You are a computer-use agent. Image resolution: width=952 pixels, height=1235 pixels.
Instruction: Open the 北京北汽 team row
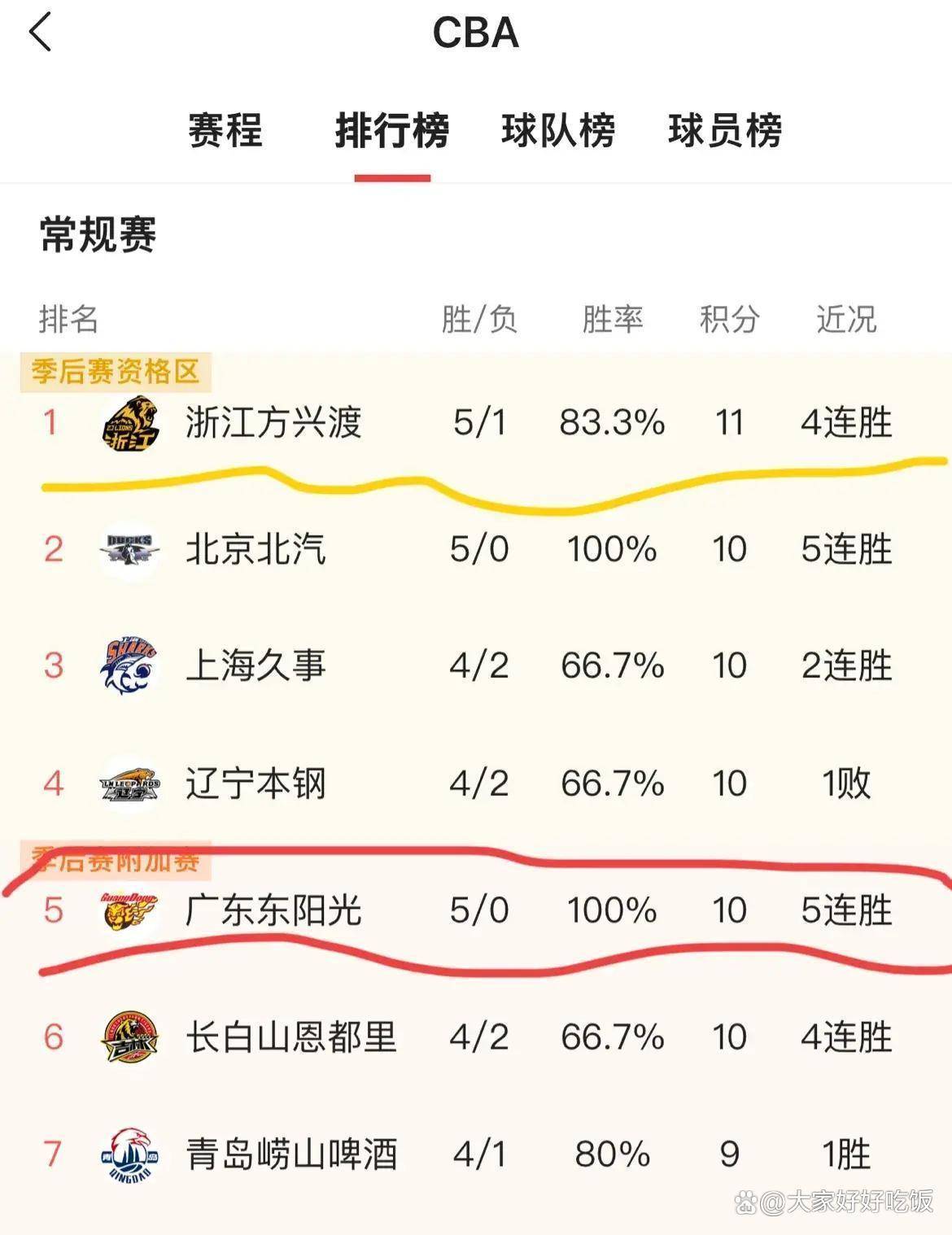pos(255,549)
